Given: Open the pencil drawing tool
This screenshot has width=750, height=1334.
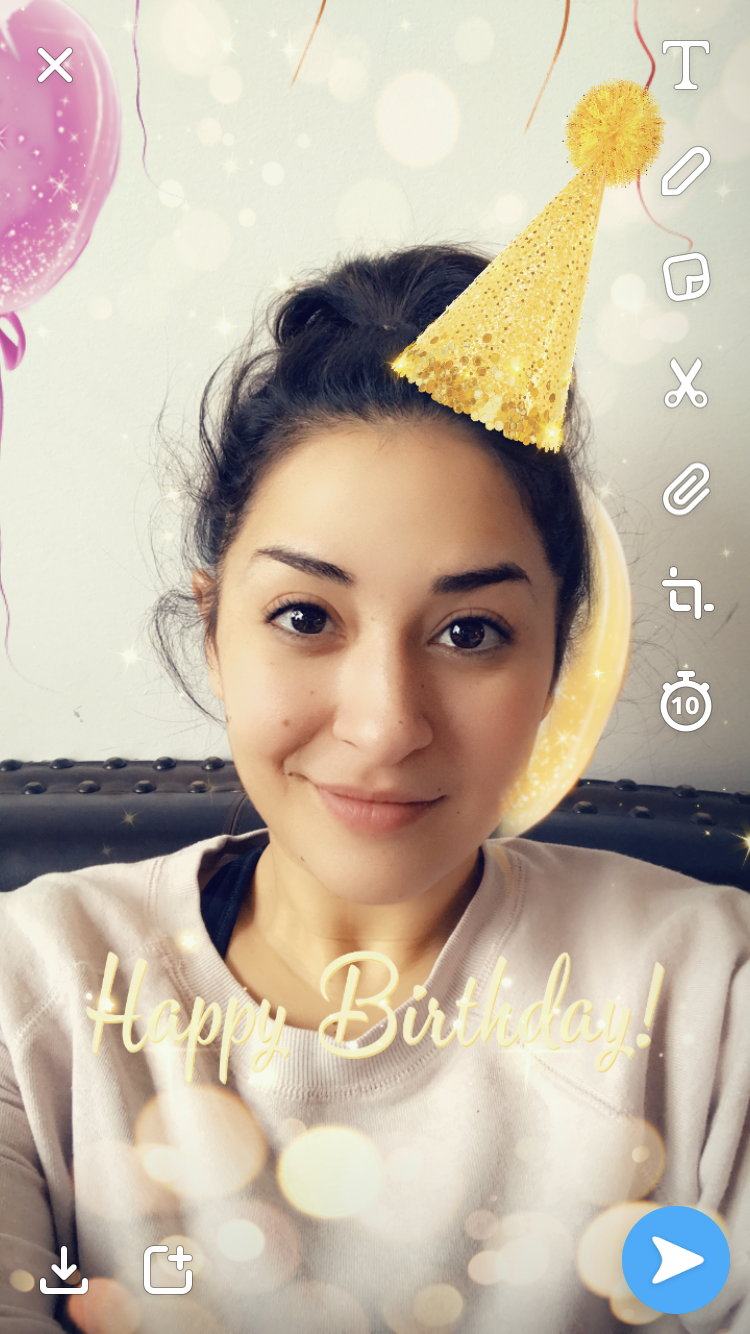Looking at the screenshot, I should pos(686,171).
